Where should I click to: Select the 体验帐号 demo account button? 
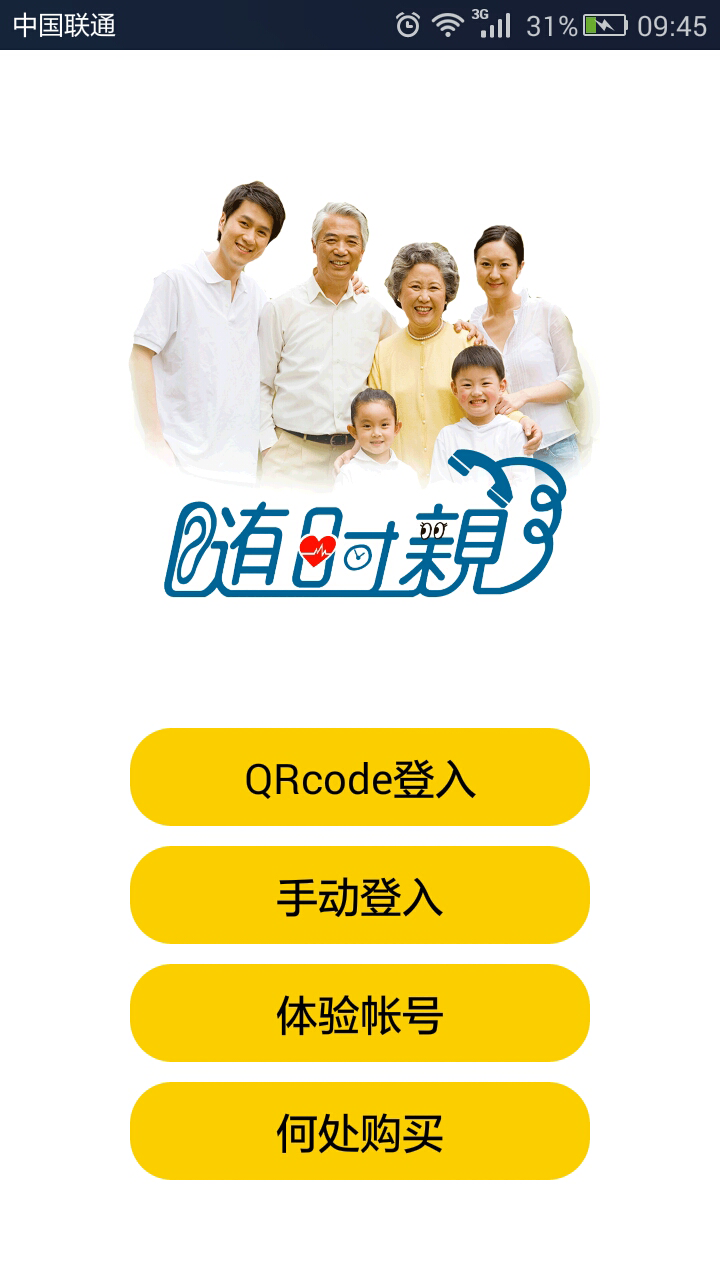(x=360, y=1013)
